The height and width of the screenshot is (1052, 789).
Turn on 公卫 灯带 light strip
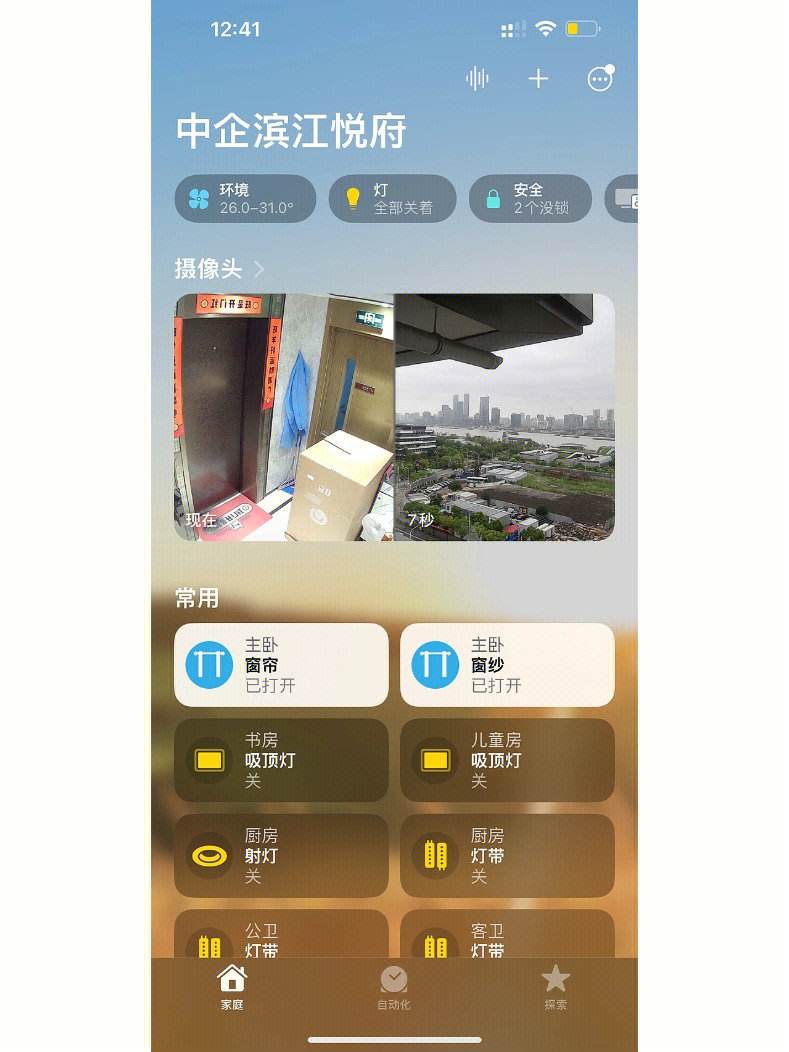281,936
